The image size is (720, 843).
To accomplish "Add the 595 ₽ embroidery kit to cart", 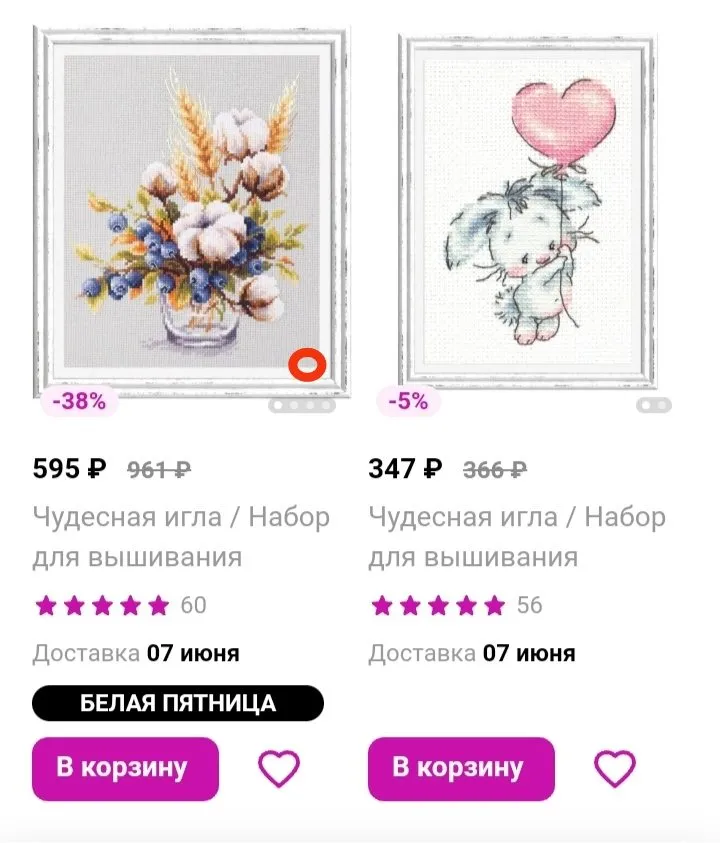I will pyautogui.click(x=125, y=768).
